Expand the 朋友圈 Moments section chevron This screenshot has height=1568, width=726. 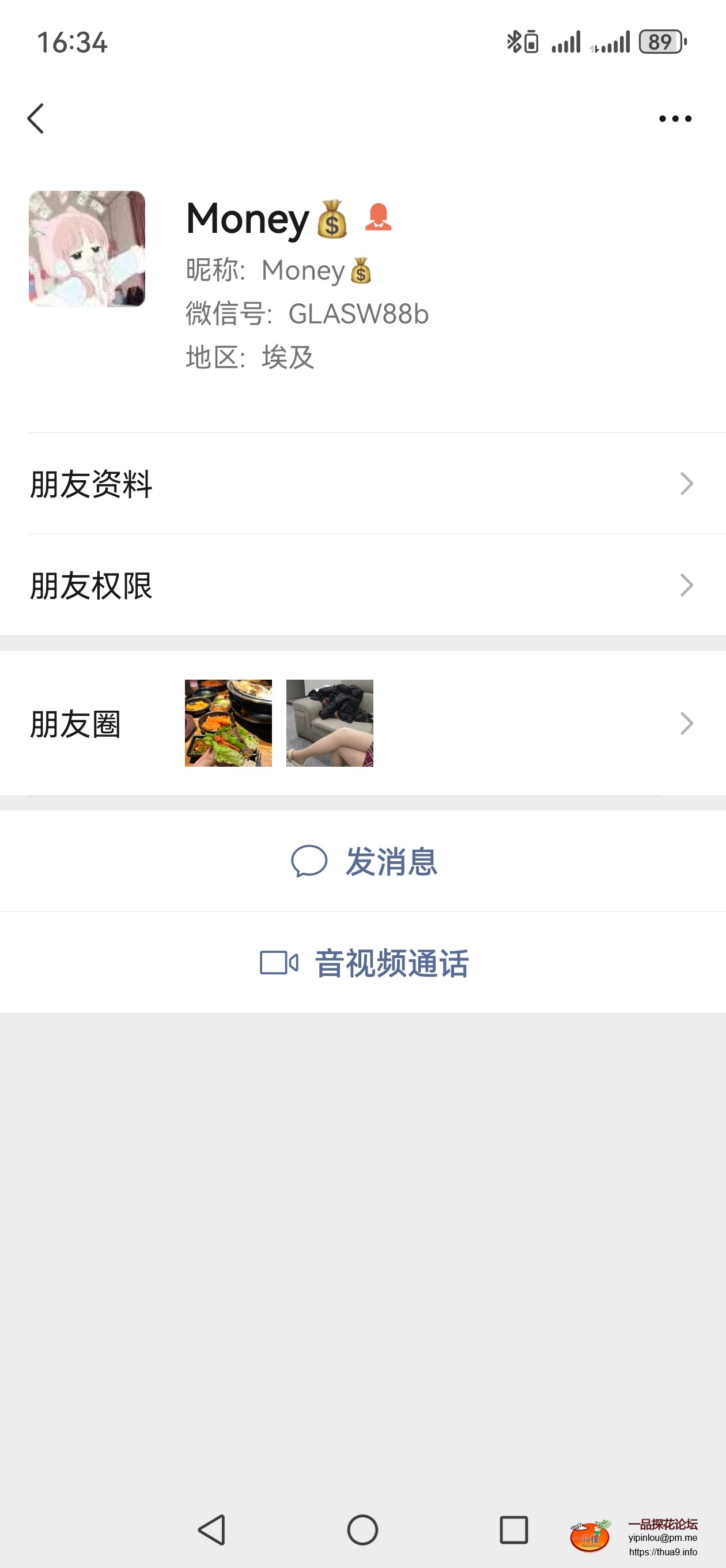686,723
